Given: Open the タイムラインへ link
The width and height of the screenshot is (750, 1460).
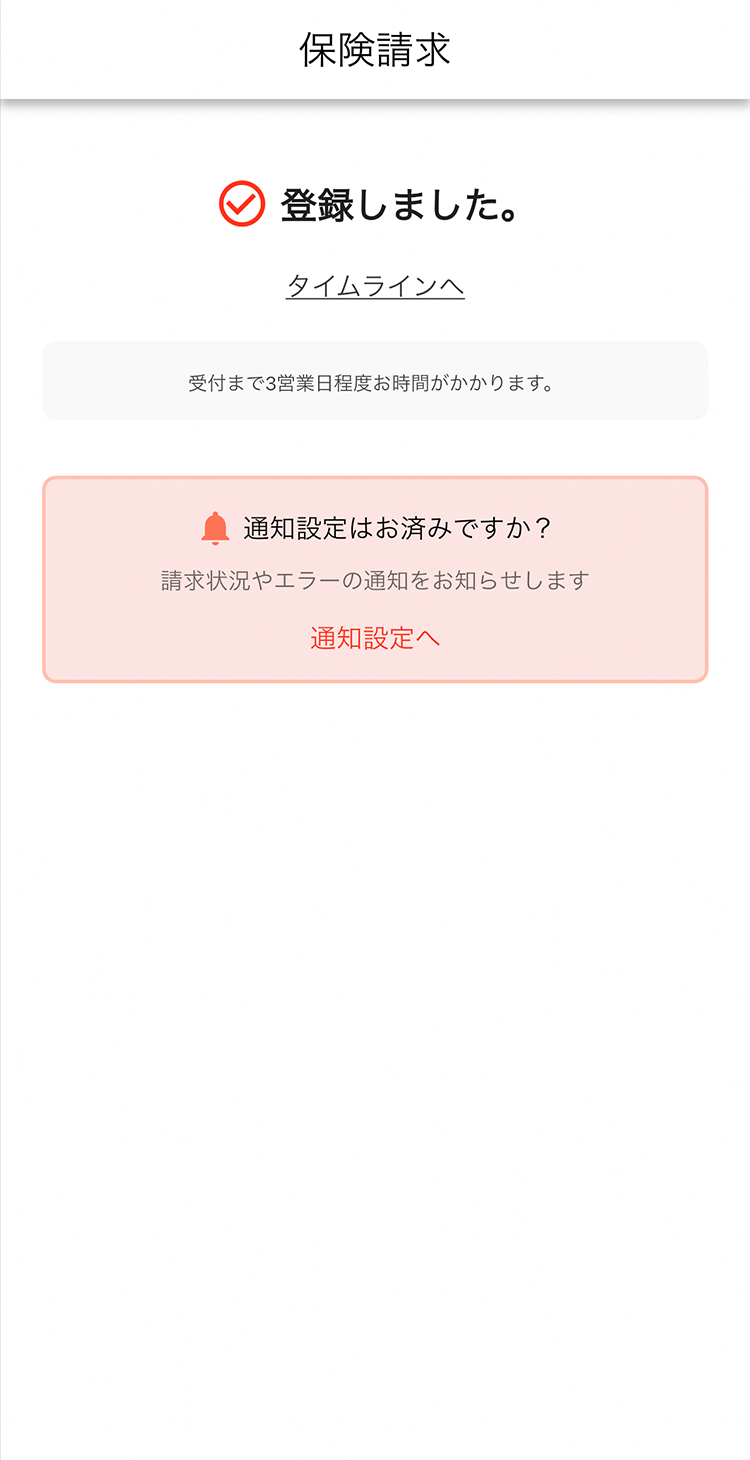Looking at the screenshot, I should pos(375,286).
